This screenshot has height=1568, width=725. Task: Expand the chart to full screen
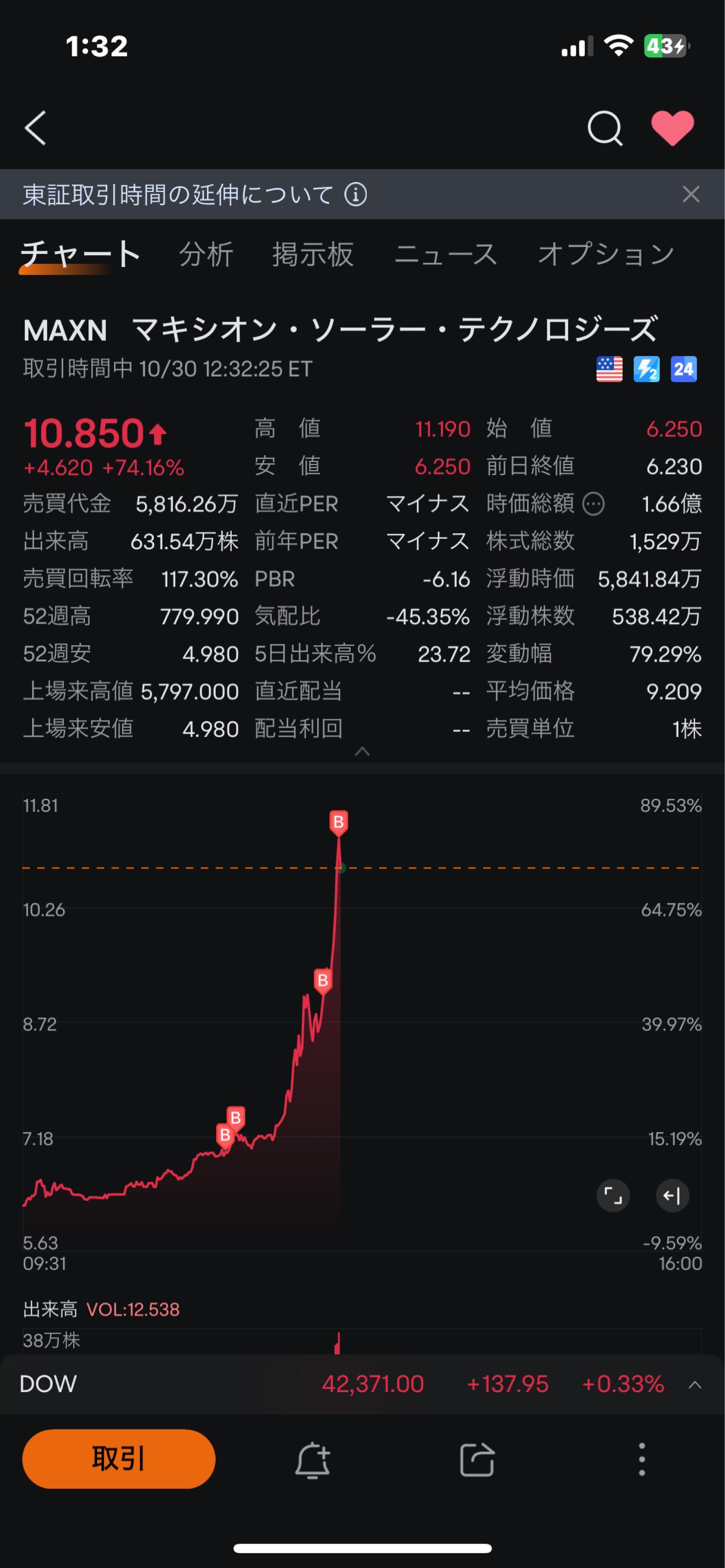[613, 1196]
